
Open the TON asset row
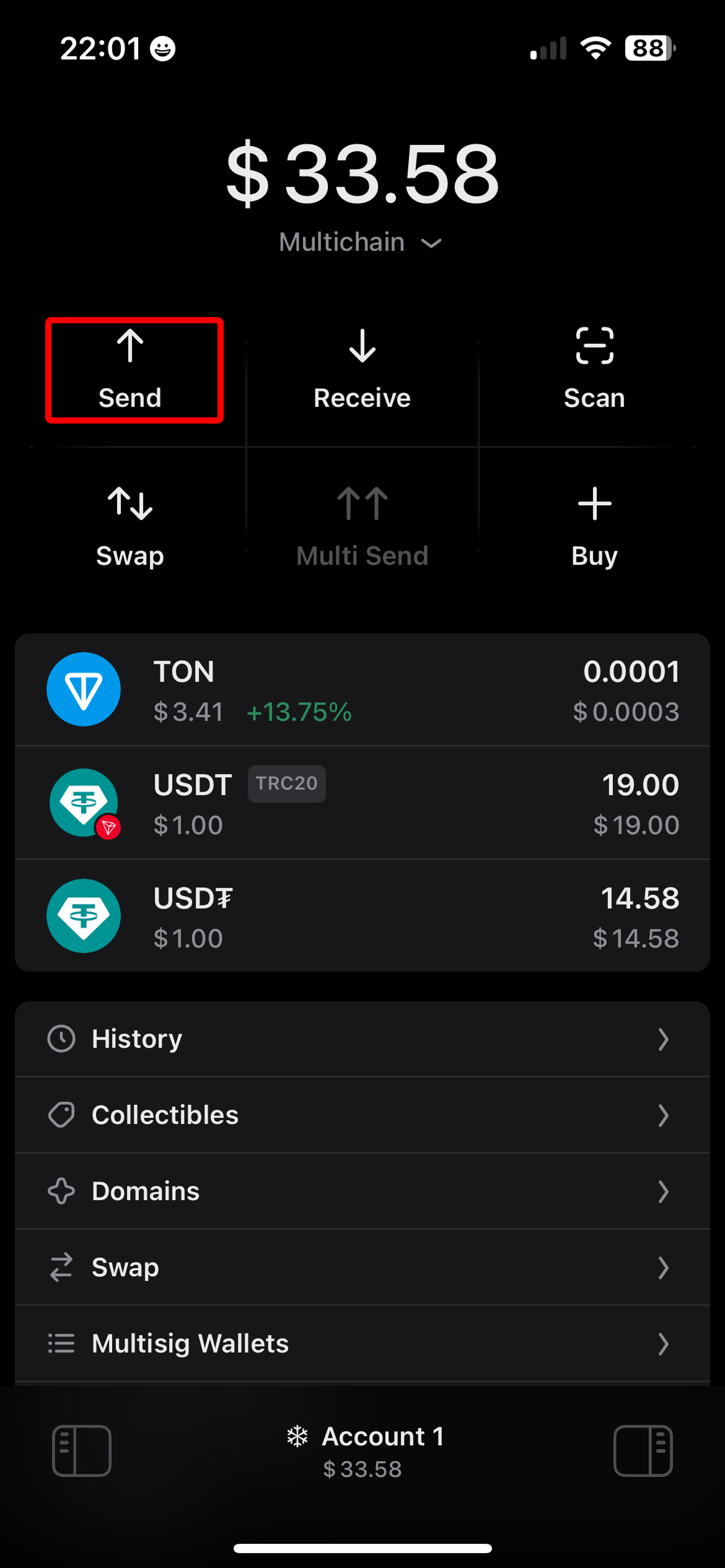pos(362,690)
